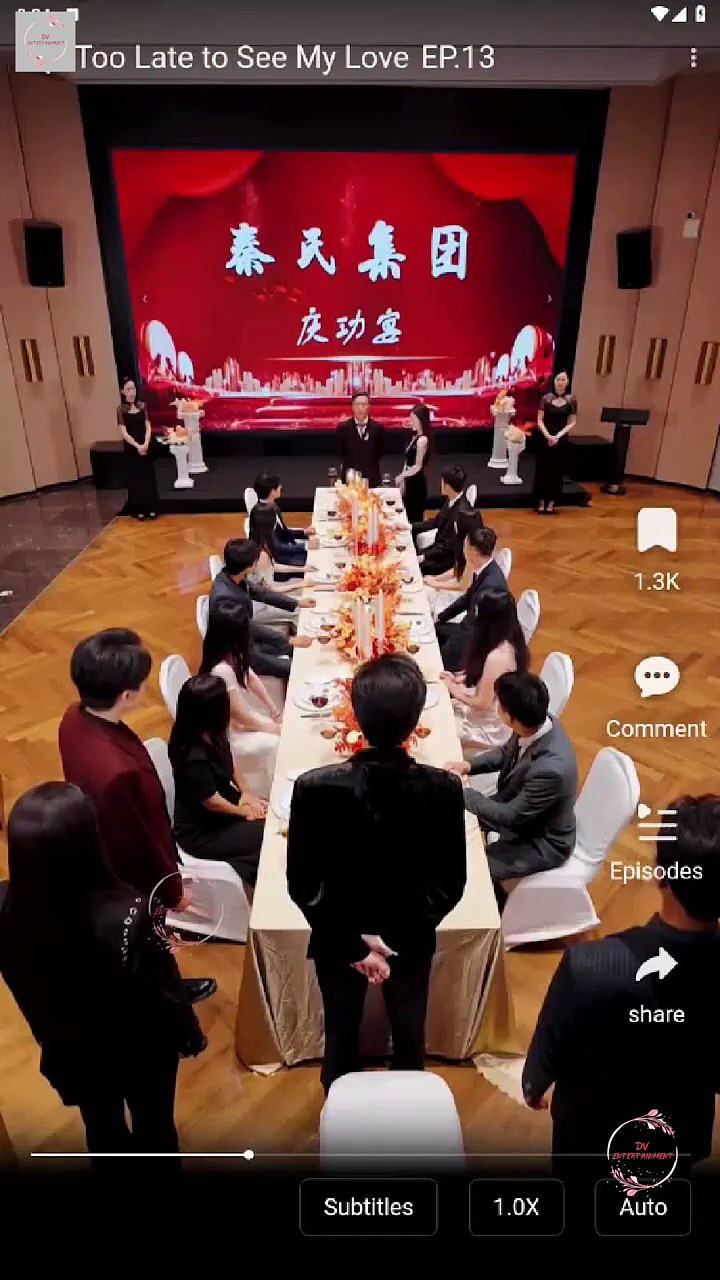Screen dimensions: 720x1280
Task: Open the Subtitles options
Action: (x=368, y=1207)
